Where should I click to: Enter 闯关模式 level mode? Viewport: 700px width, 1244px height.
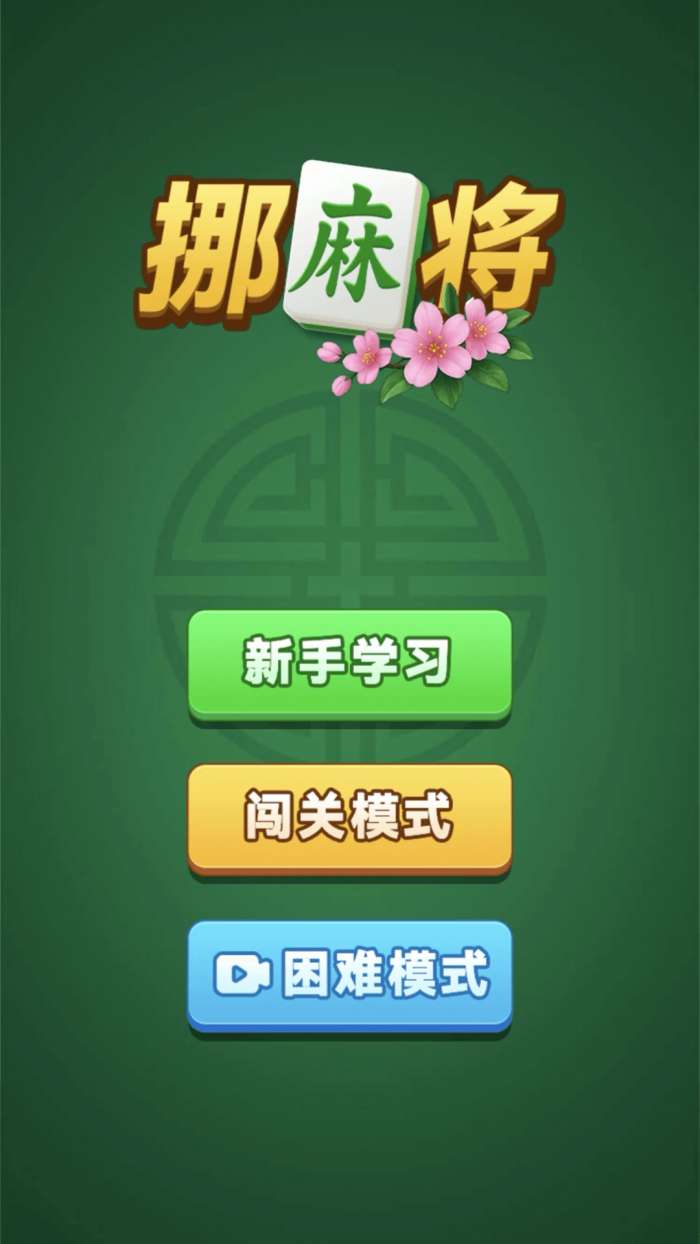click(350, 817)
